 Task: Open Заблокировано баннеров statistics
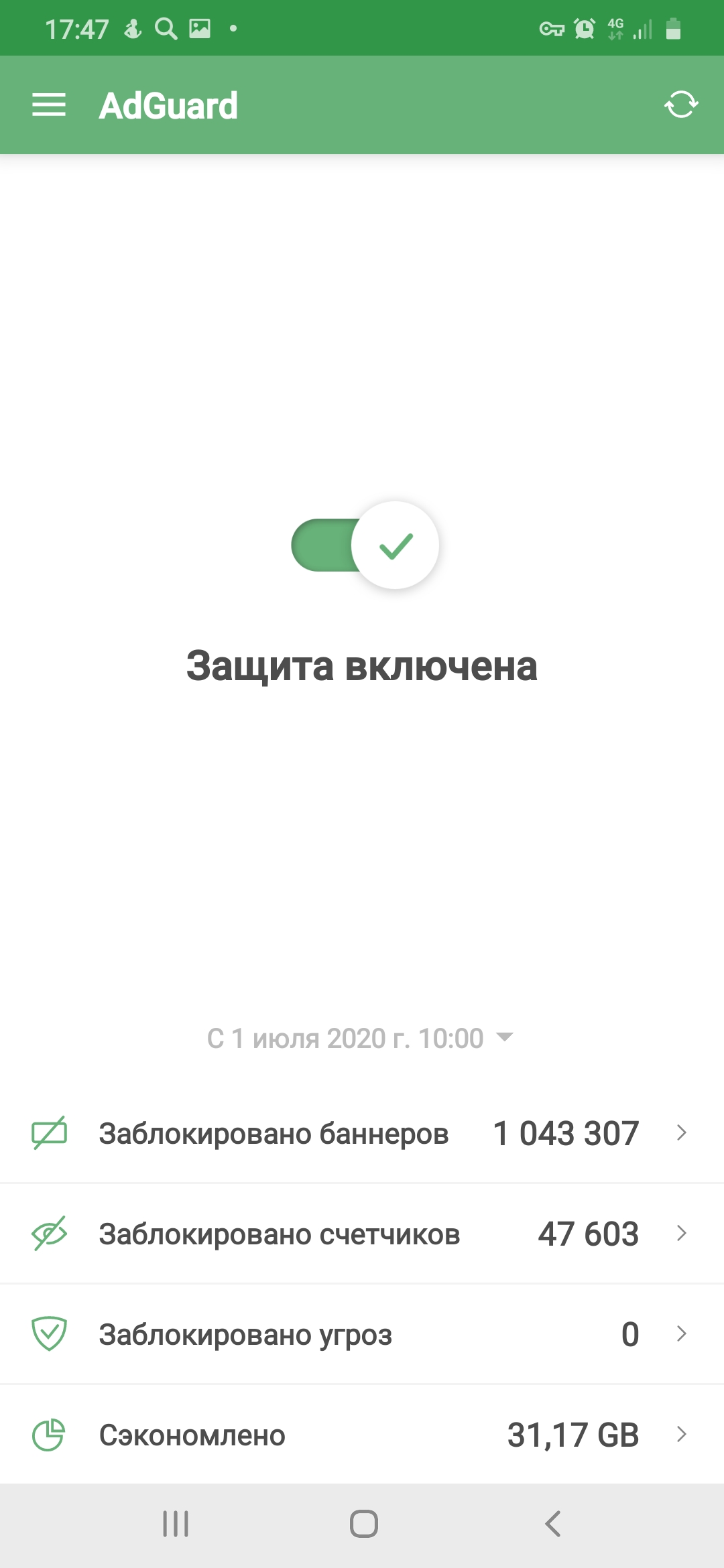[x=362, y=1133]
